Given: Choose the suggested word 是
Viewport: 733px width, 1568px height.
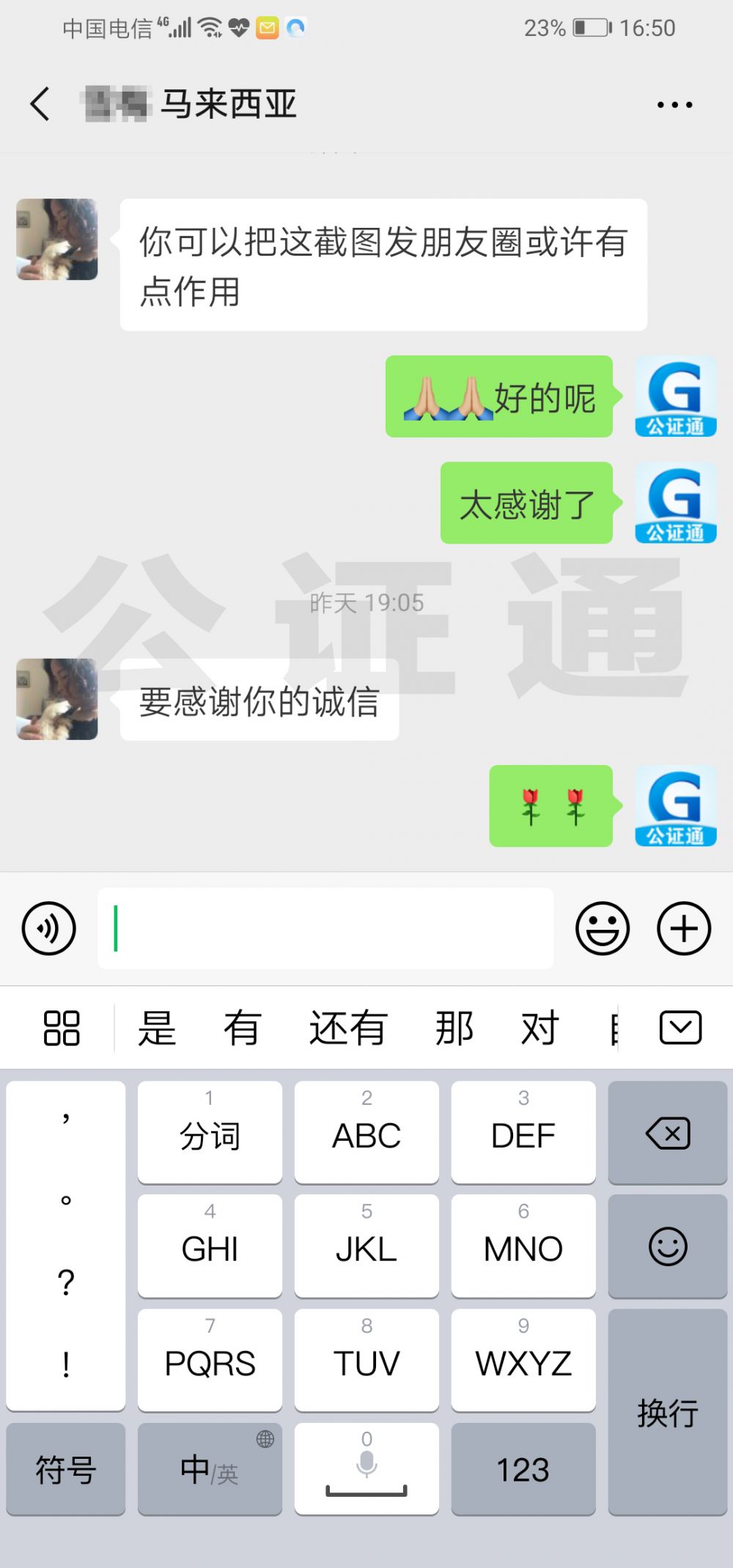Looking at the screenshot, I should coord(157,1027).
